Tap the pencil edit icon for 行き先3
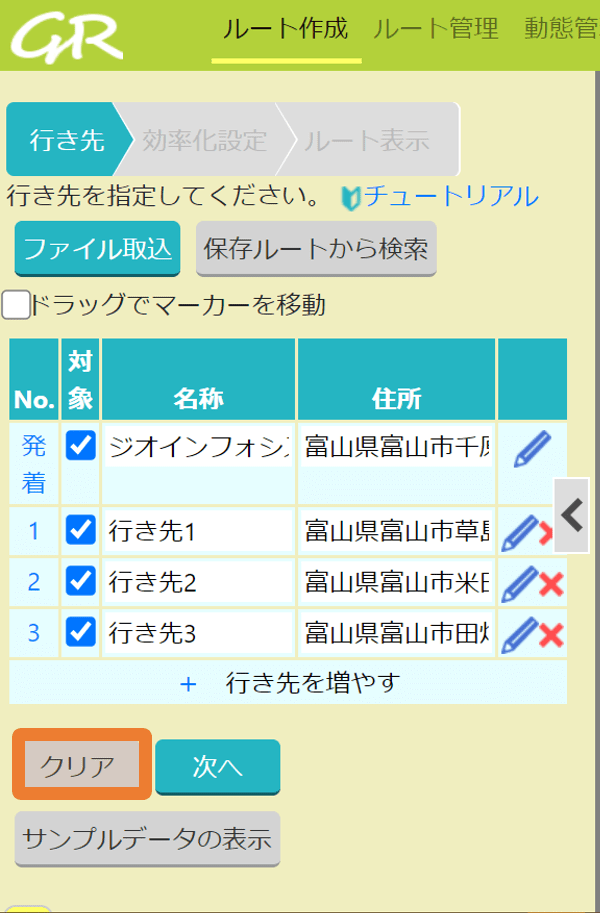Viewport: 600px width, 913px height. (x=520, y=633)
